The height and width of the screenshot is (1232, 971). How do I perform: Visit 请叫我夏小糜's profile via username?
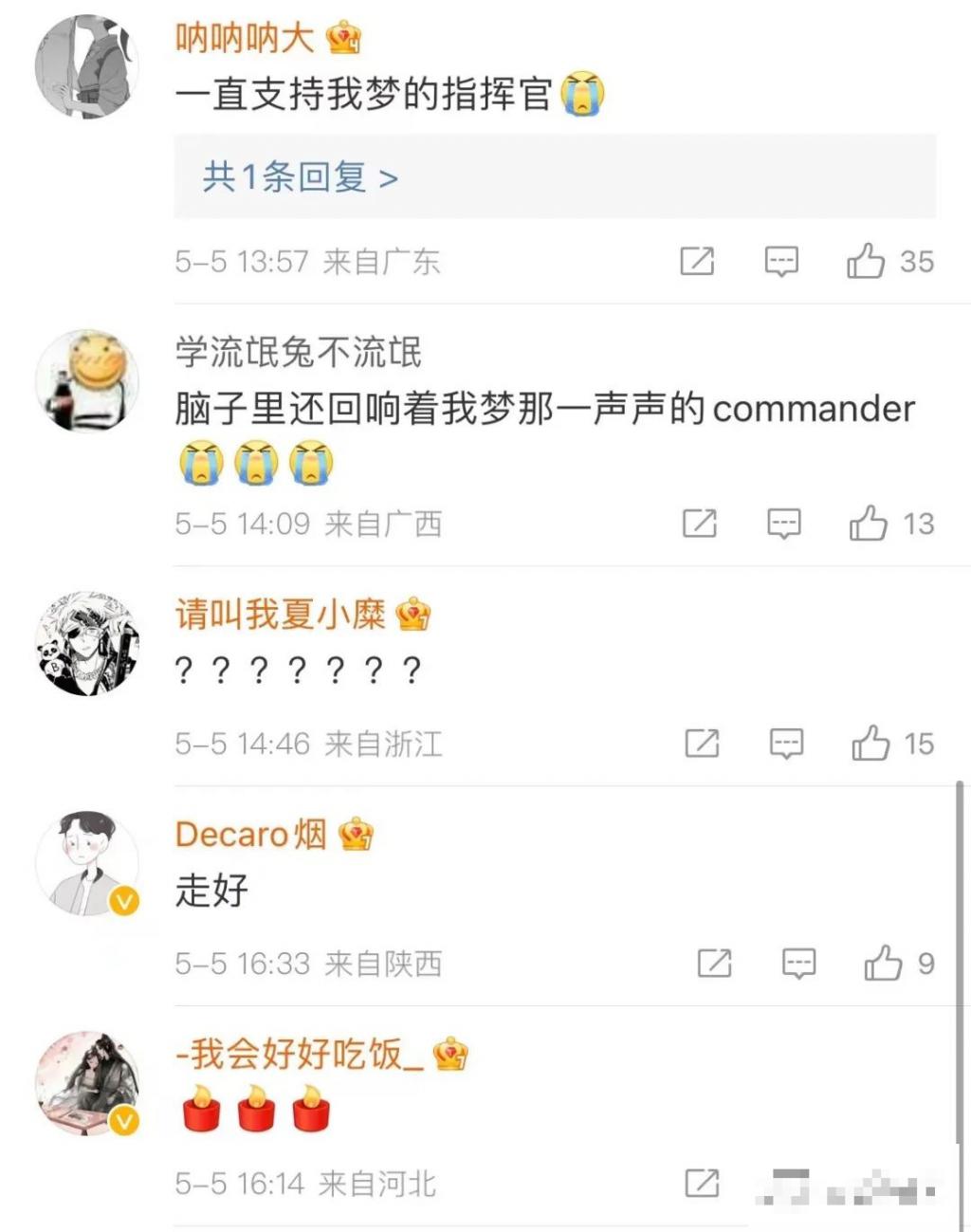281,615
